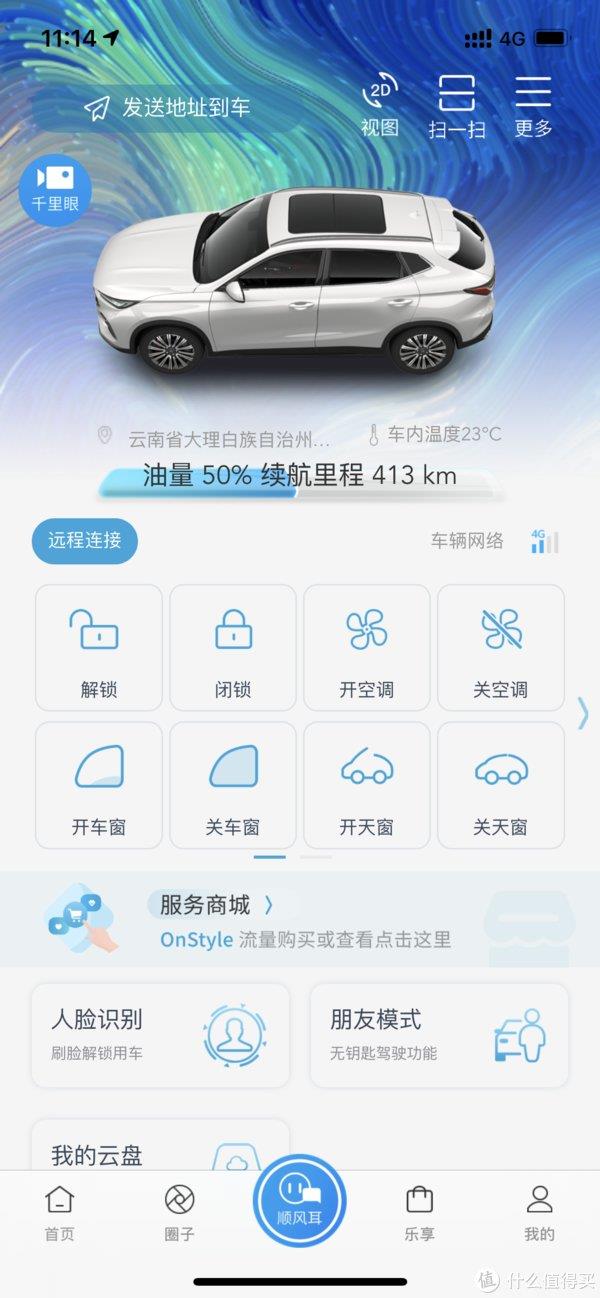600x1298 pixels.
Task: Open the sunroof with 开天窗
Action: (x=366, y=785)
